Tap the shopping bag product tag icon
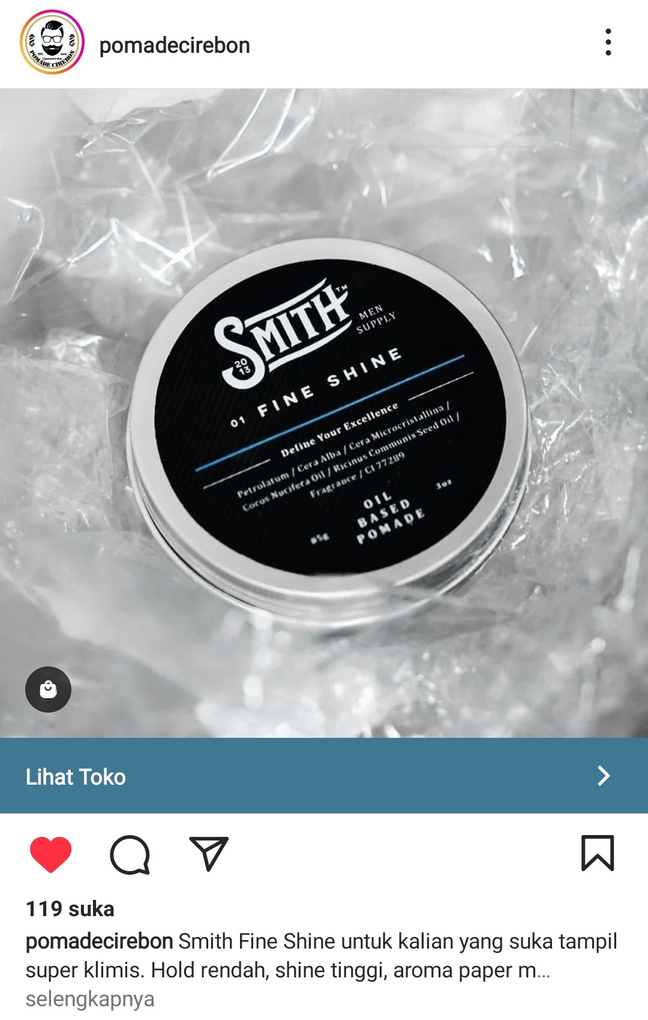This screenshot has height=1020, width=648. click(x=48, y=689)
